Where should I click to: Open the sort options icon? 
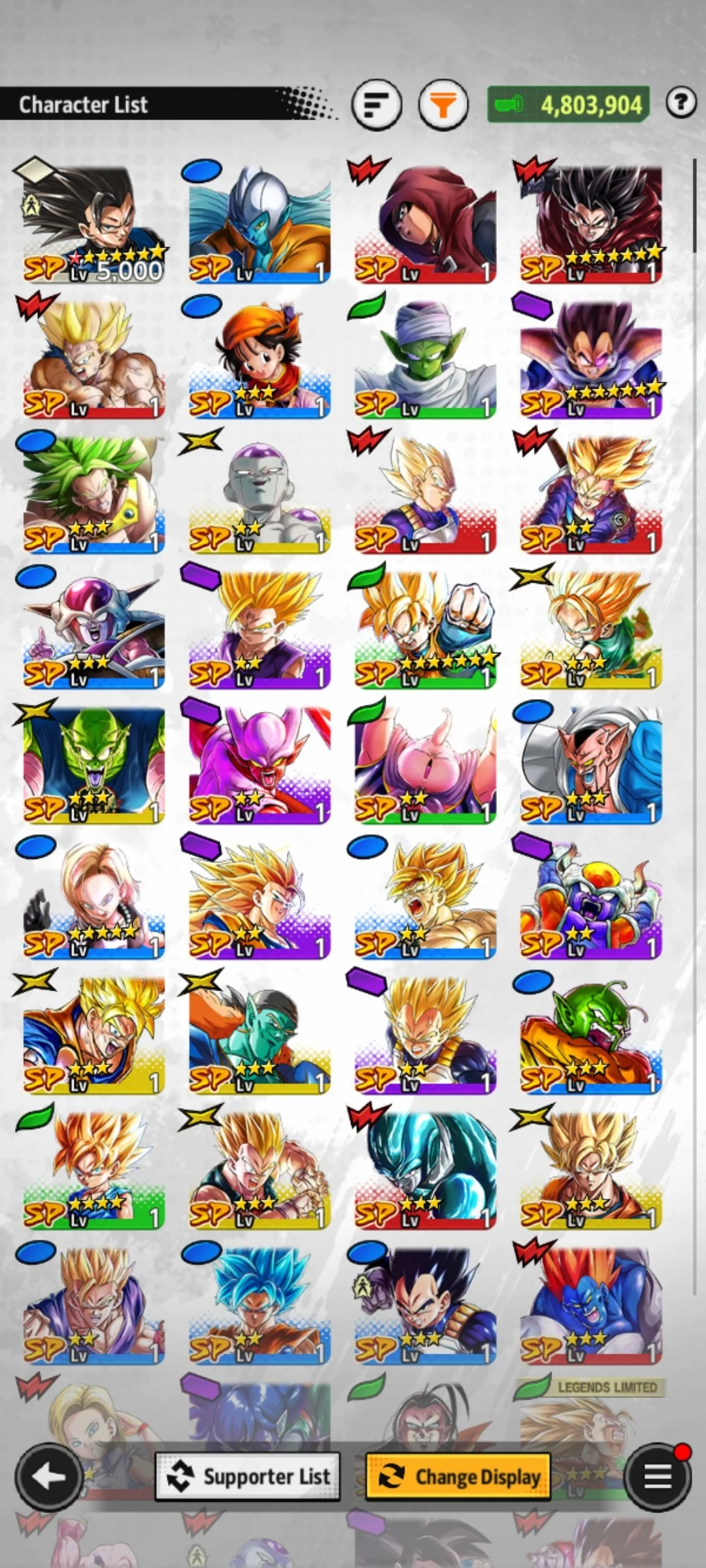(377, 105)
